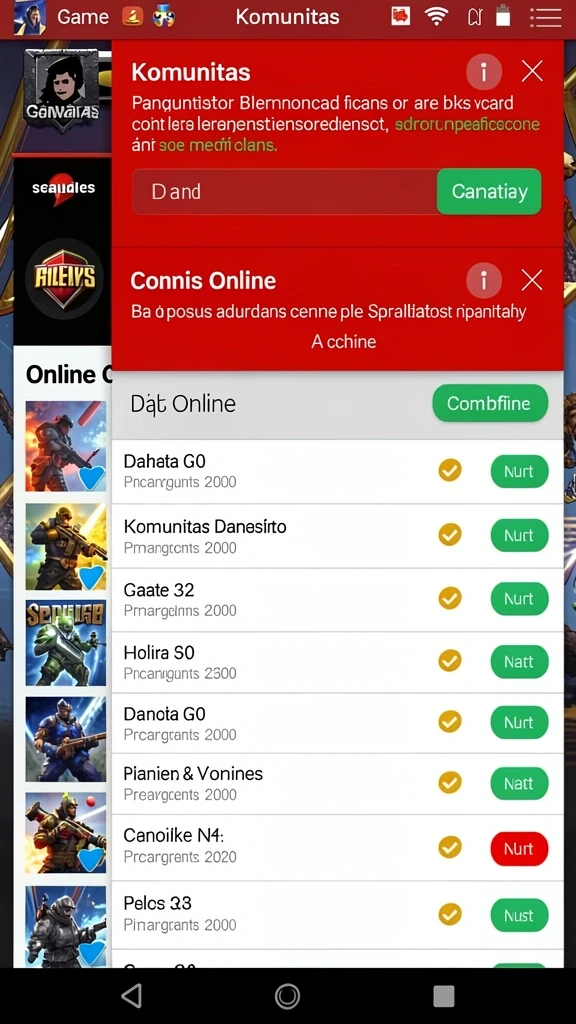The width and height of the screenshot is (576, 1024).
Task: Focus the Dand input field
Action: [x=285, y=192]
